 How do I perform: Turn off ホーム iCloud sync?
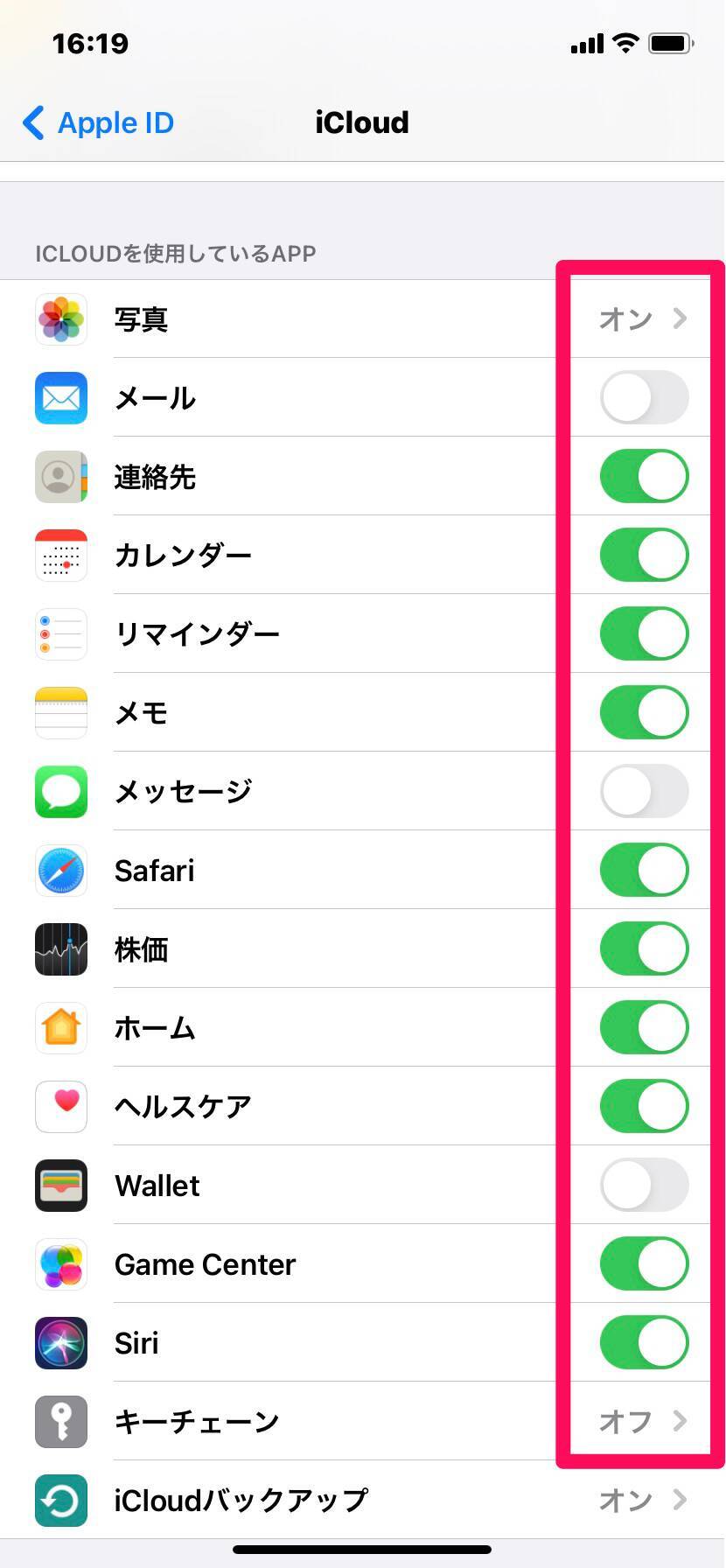click(x=644, y=1027)
